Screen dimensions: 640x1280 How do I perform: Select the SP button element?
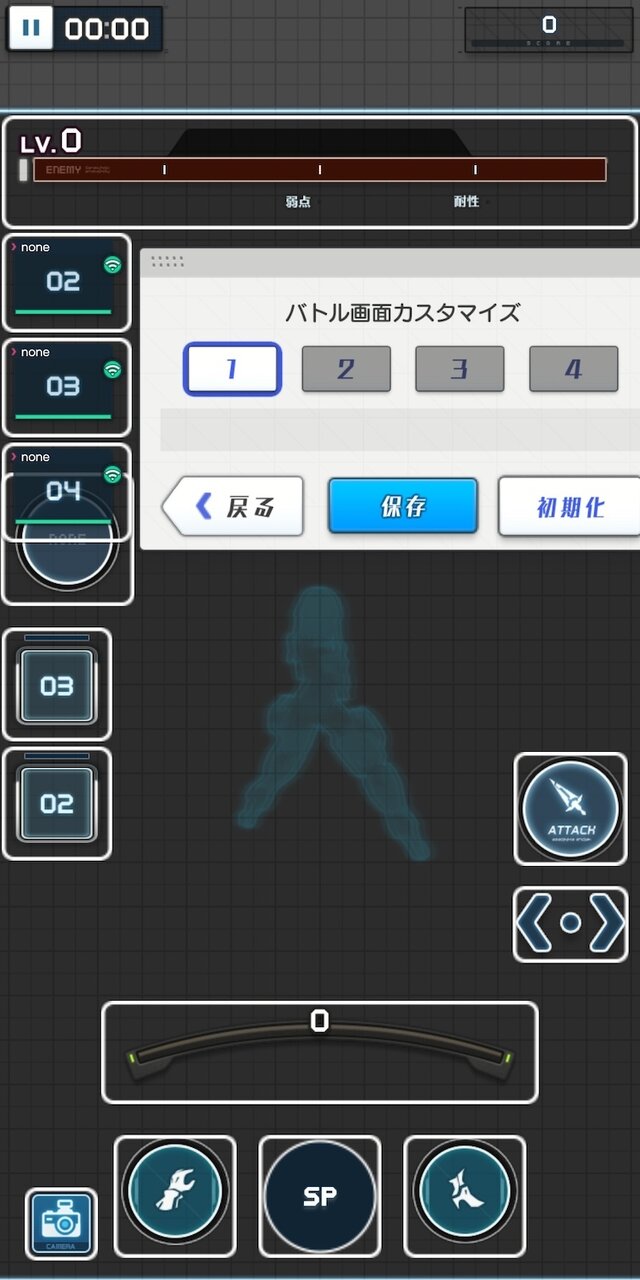click(x=320, y=1196)
